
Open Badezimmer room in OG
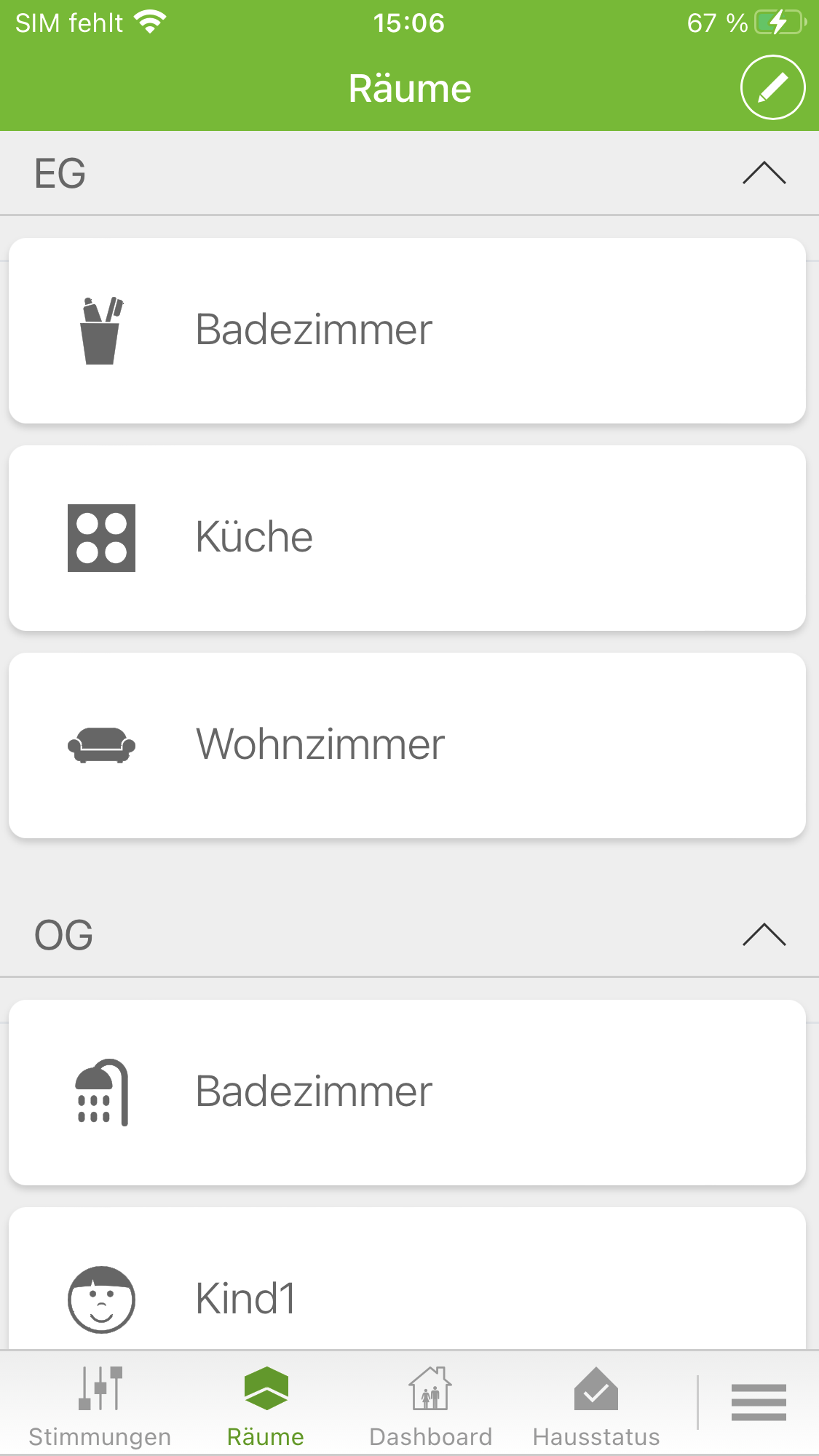[x=407, y=1092]
